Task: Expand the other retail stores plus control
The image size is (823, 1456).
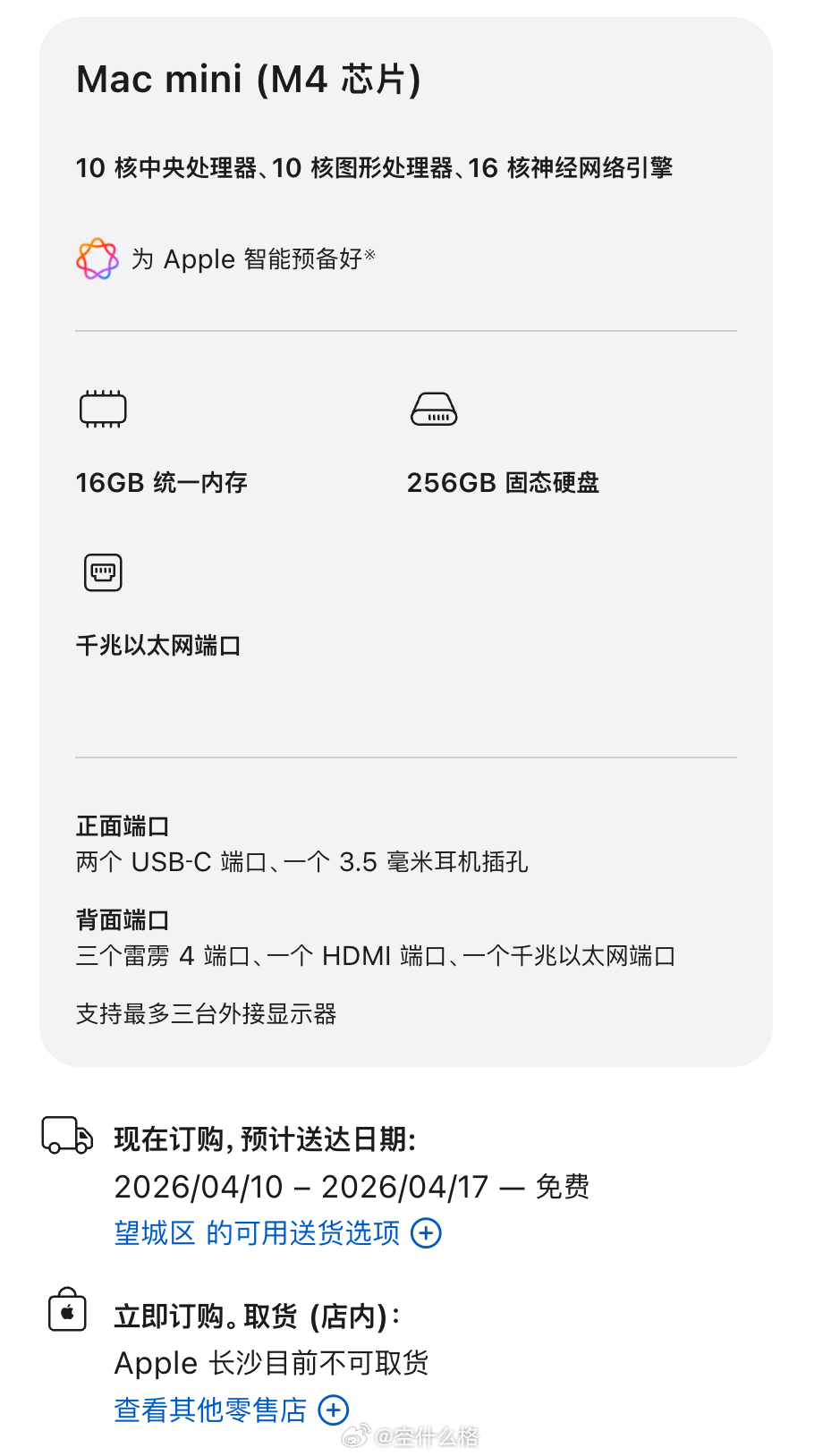Action: click(x=334, y=1410)
